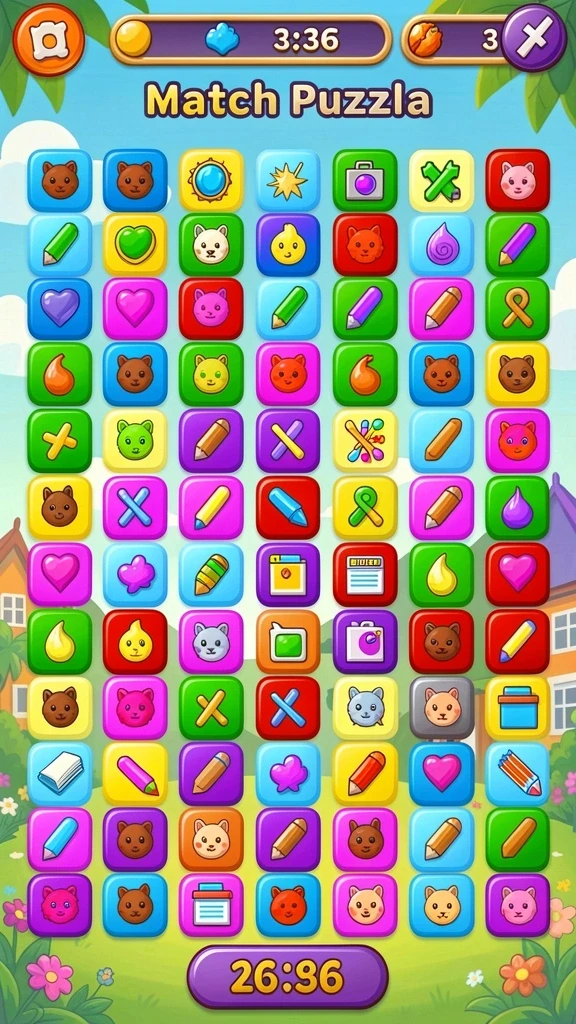The height and width of the screenshot is (1024, 576).
Task: Tap the beige cat on gray tile
Action: coord(441,707)
